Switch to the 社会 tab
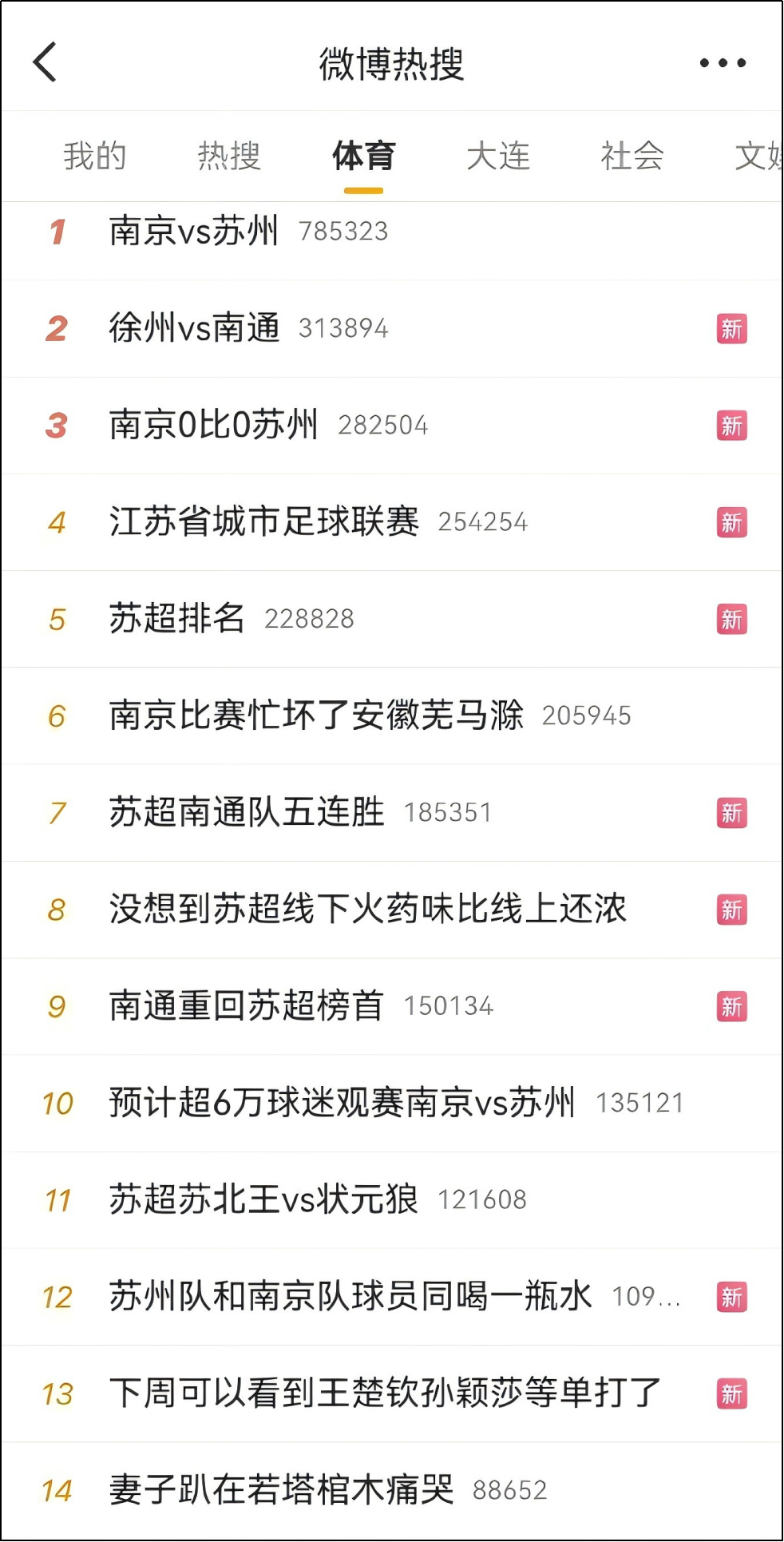The width and height of the screenshot is (784, 1542). pos(632,156)
